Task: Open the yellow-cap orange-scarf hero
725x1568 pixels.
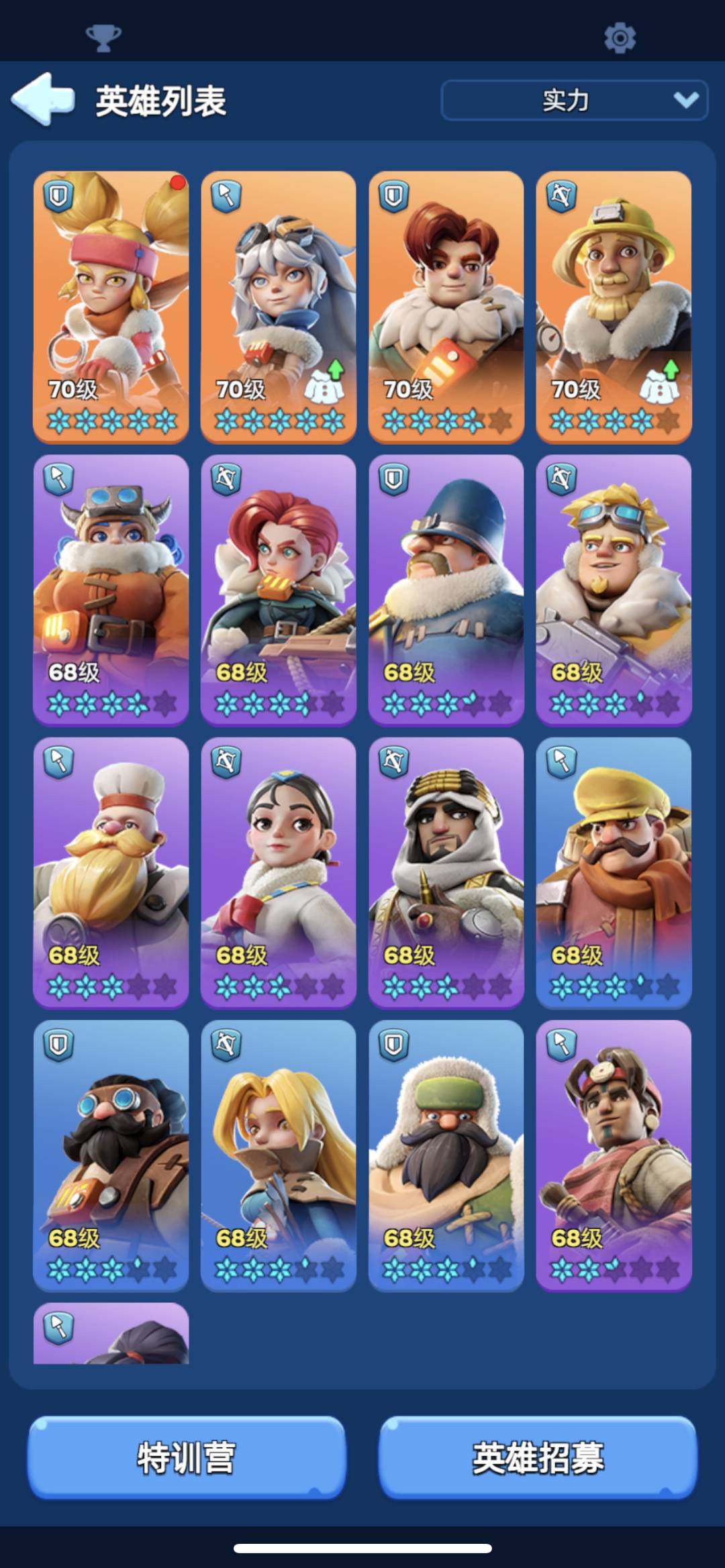Action: pos(613,872)
